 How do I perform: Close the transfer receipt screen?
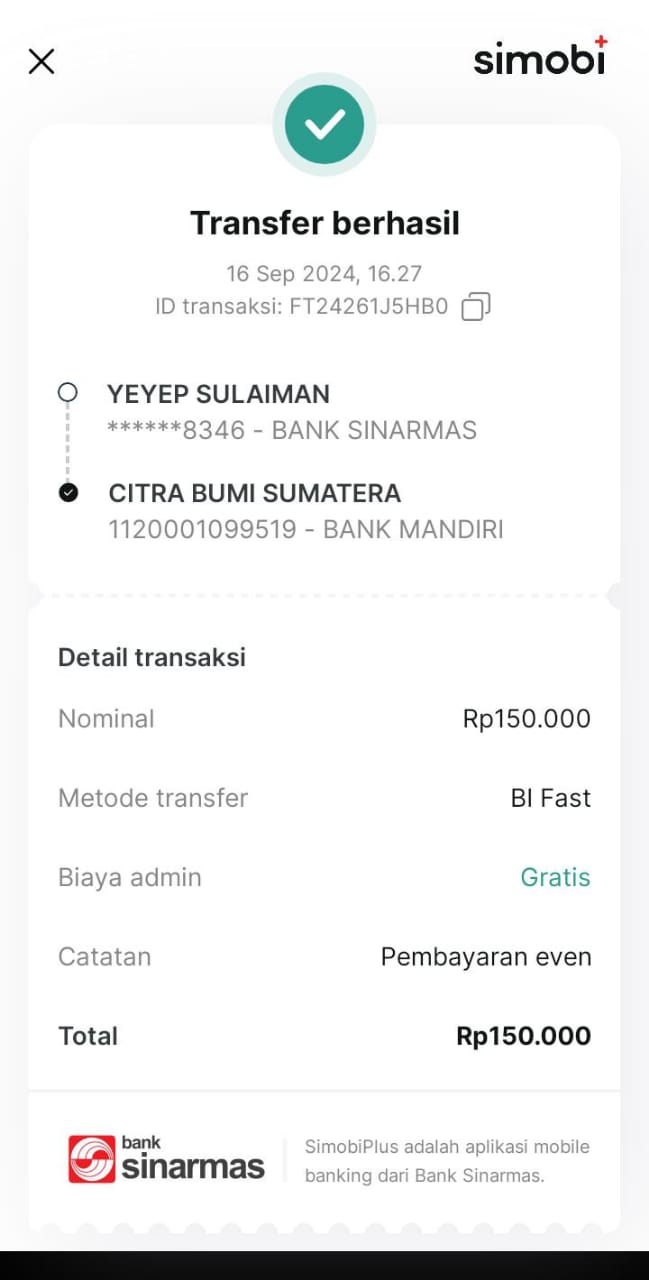(41, 62)
